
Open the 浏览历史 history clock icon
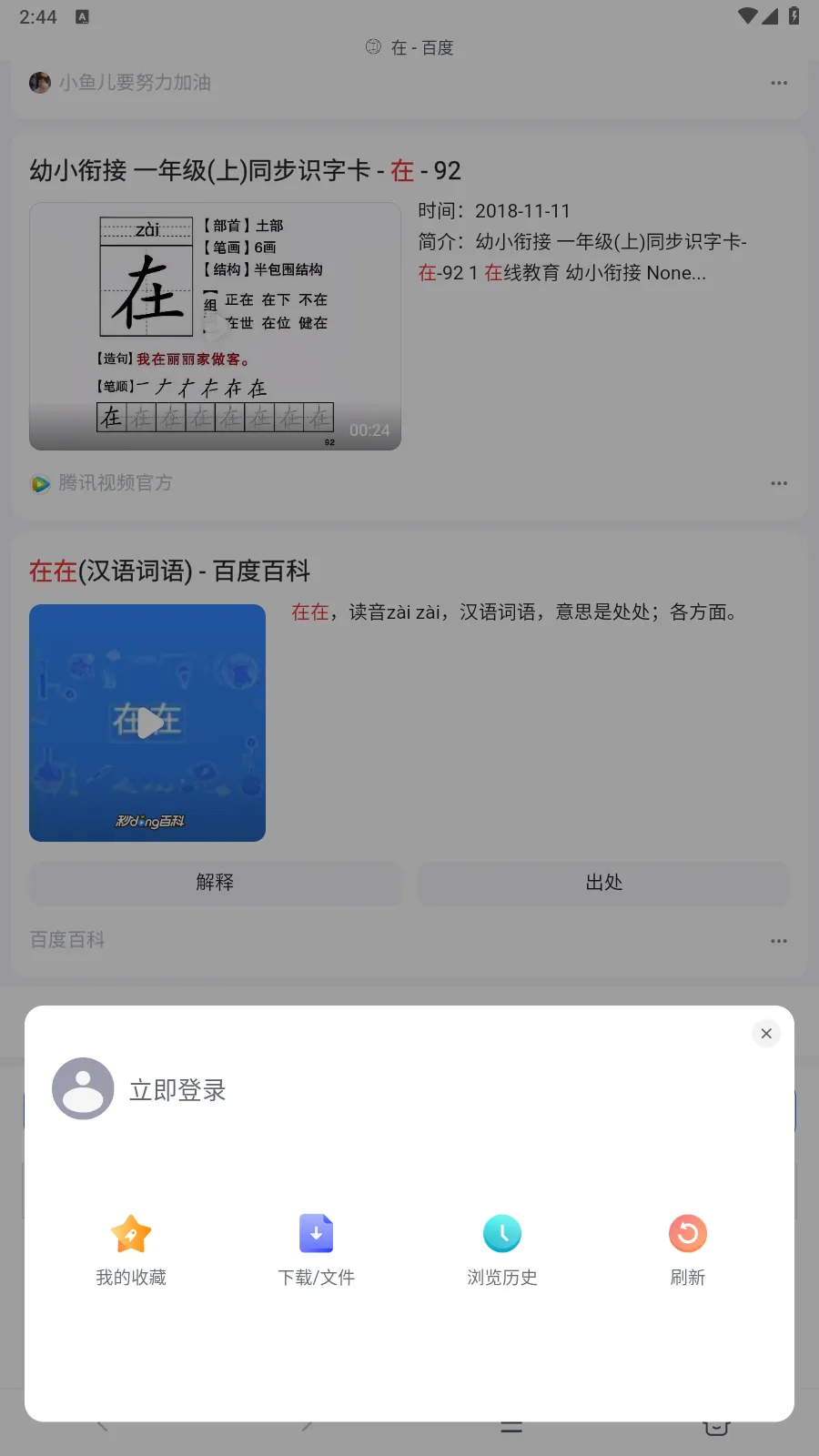(501, 1233)
